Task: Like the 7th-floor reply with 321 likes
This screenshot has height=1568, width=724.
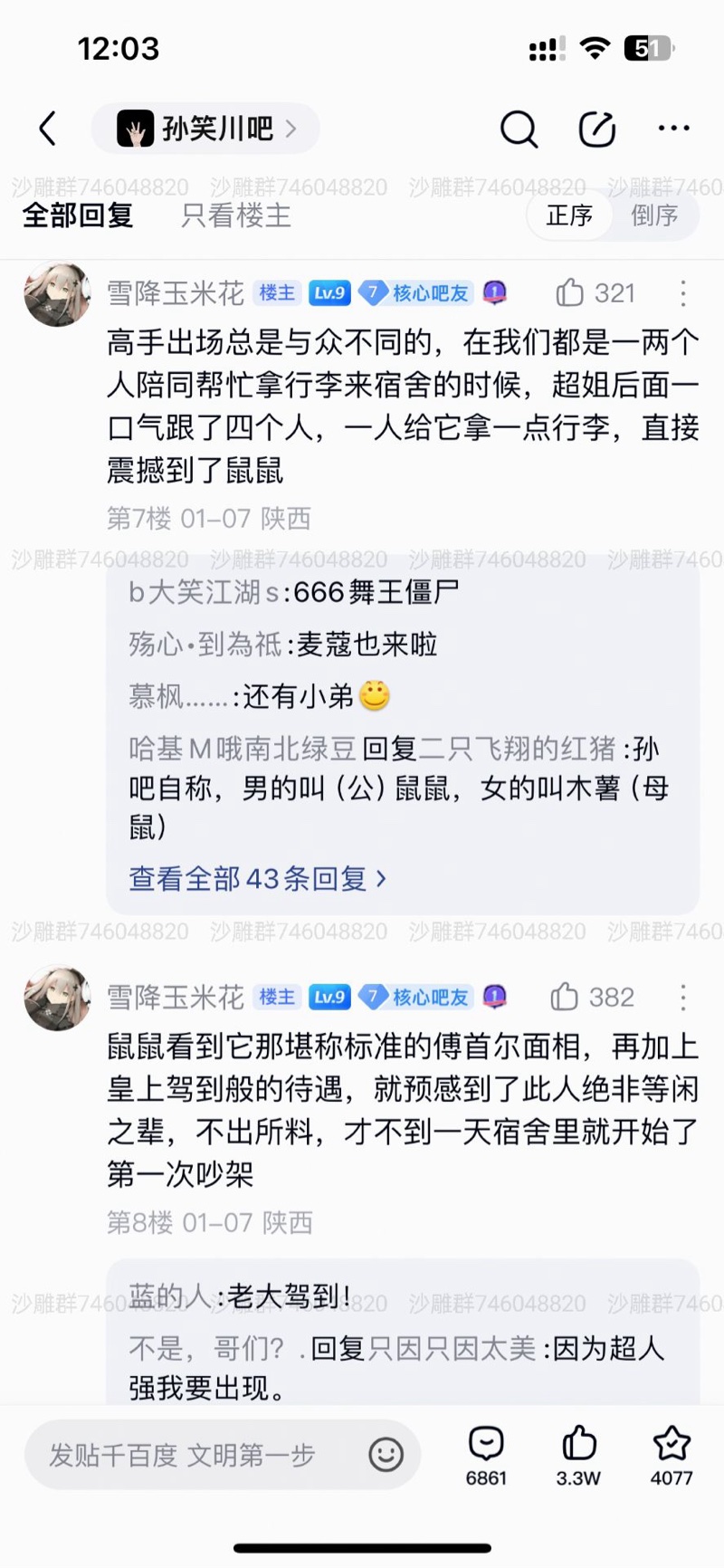Action: (570, 292)
